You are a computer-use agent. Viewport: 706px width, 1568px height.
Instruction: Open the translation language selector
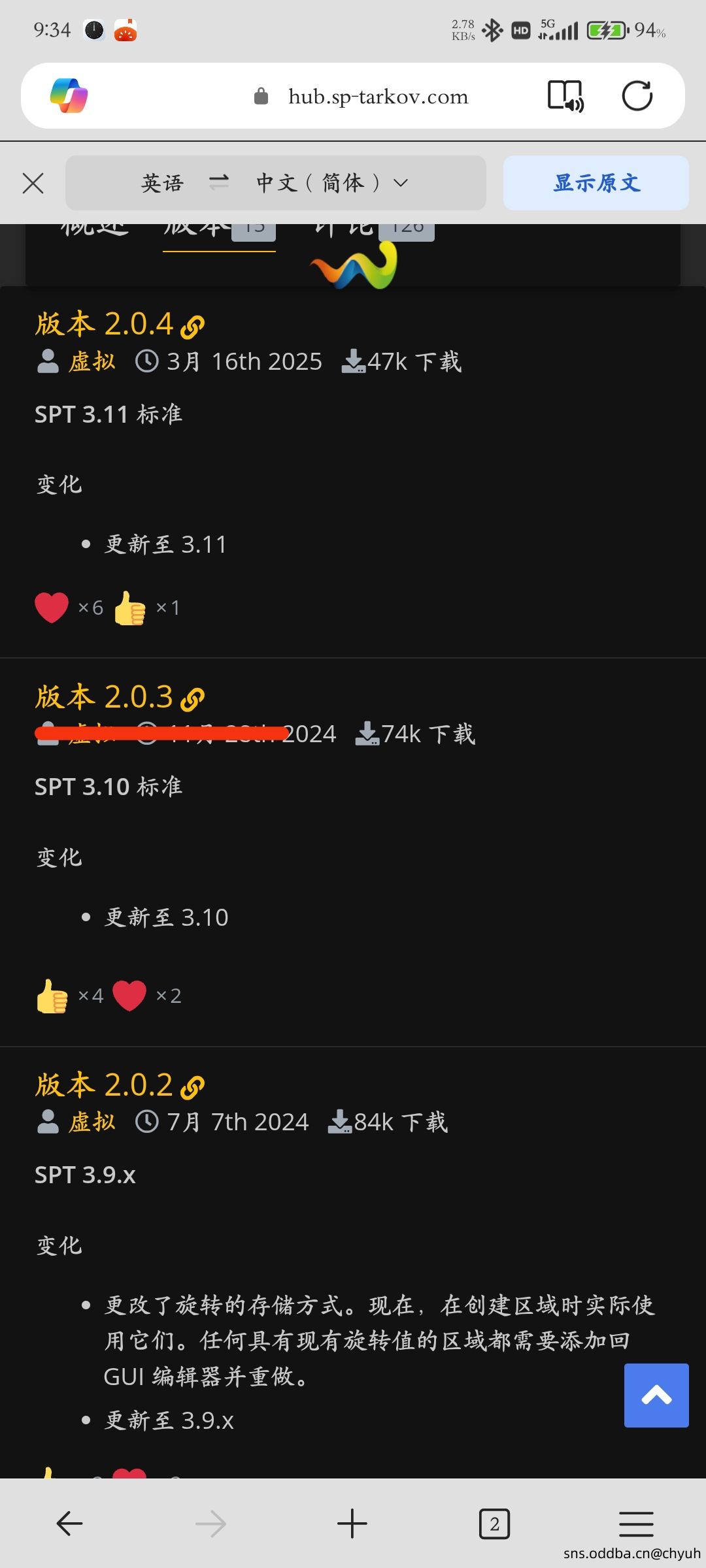coord(275,183)
